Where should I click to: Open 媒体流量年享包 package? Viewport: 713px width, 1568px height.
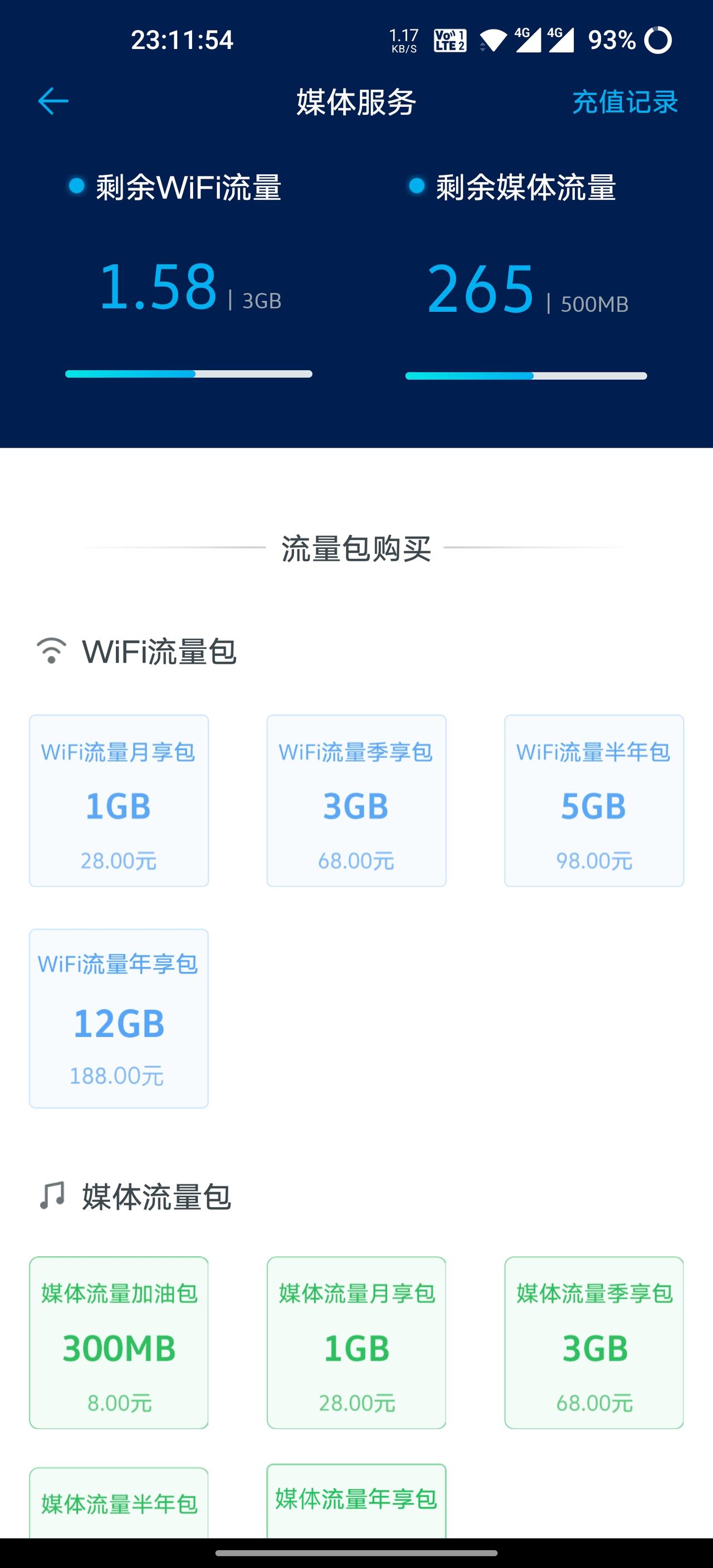(356, 1501)
